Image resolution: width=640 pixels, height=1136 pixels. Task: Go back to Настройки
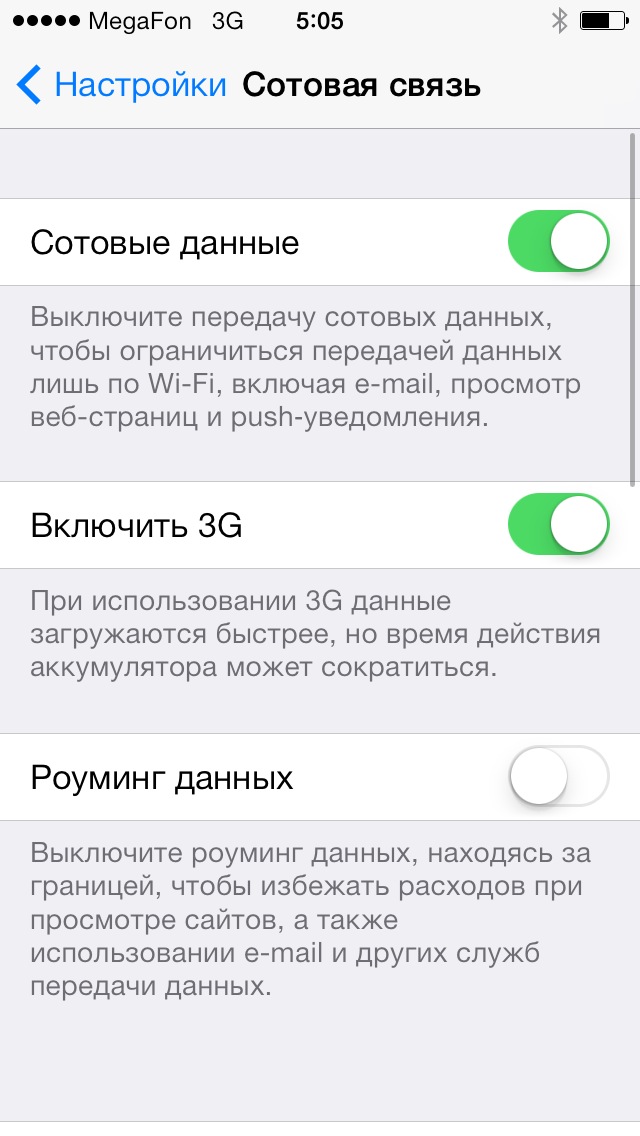(x=122, y=85)
